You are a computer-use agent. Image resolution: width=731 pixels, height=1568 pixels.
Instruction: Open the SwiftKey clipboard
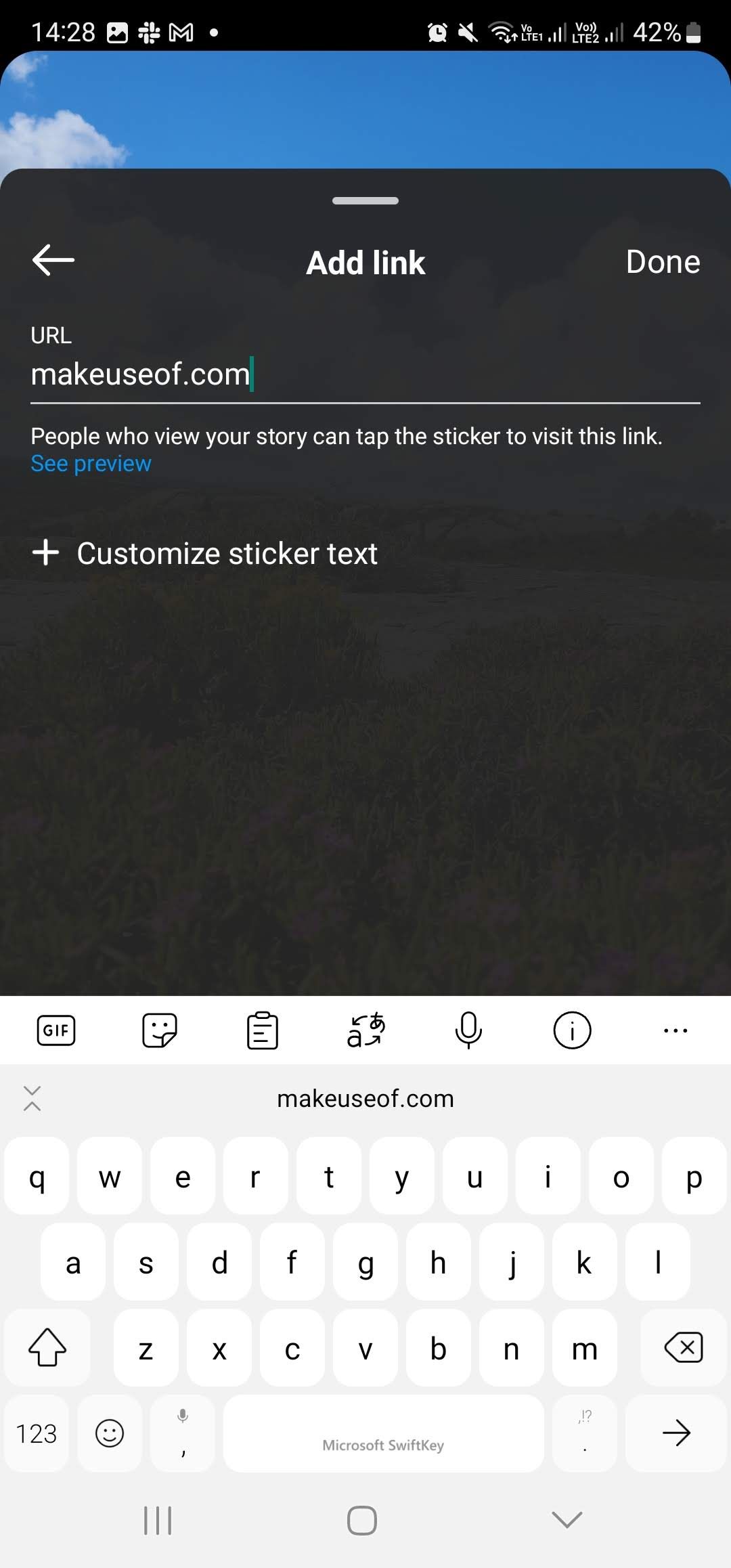(x=263, y=1030)
